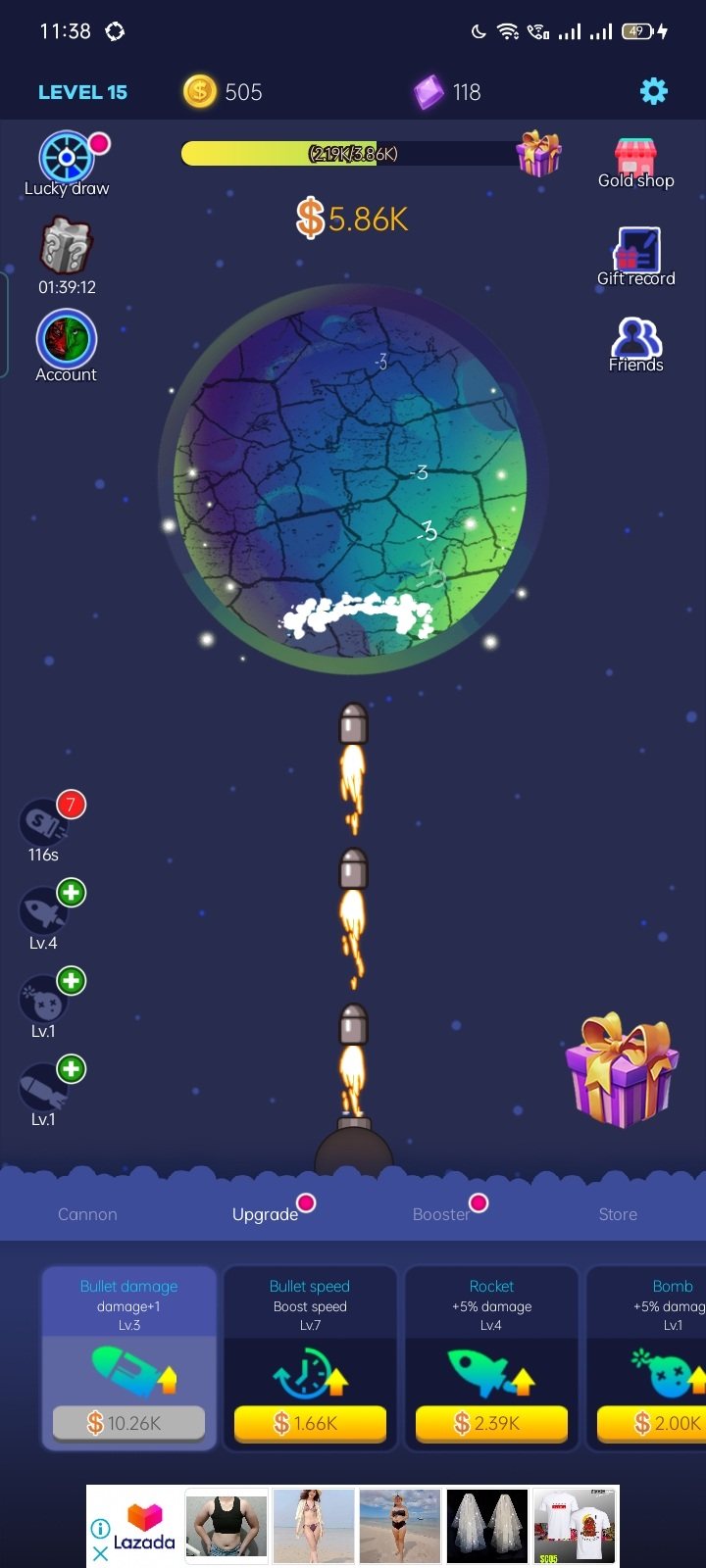Open Friends
This screenshot has width=706, height=1568.
point(635,341)
